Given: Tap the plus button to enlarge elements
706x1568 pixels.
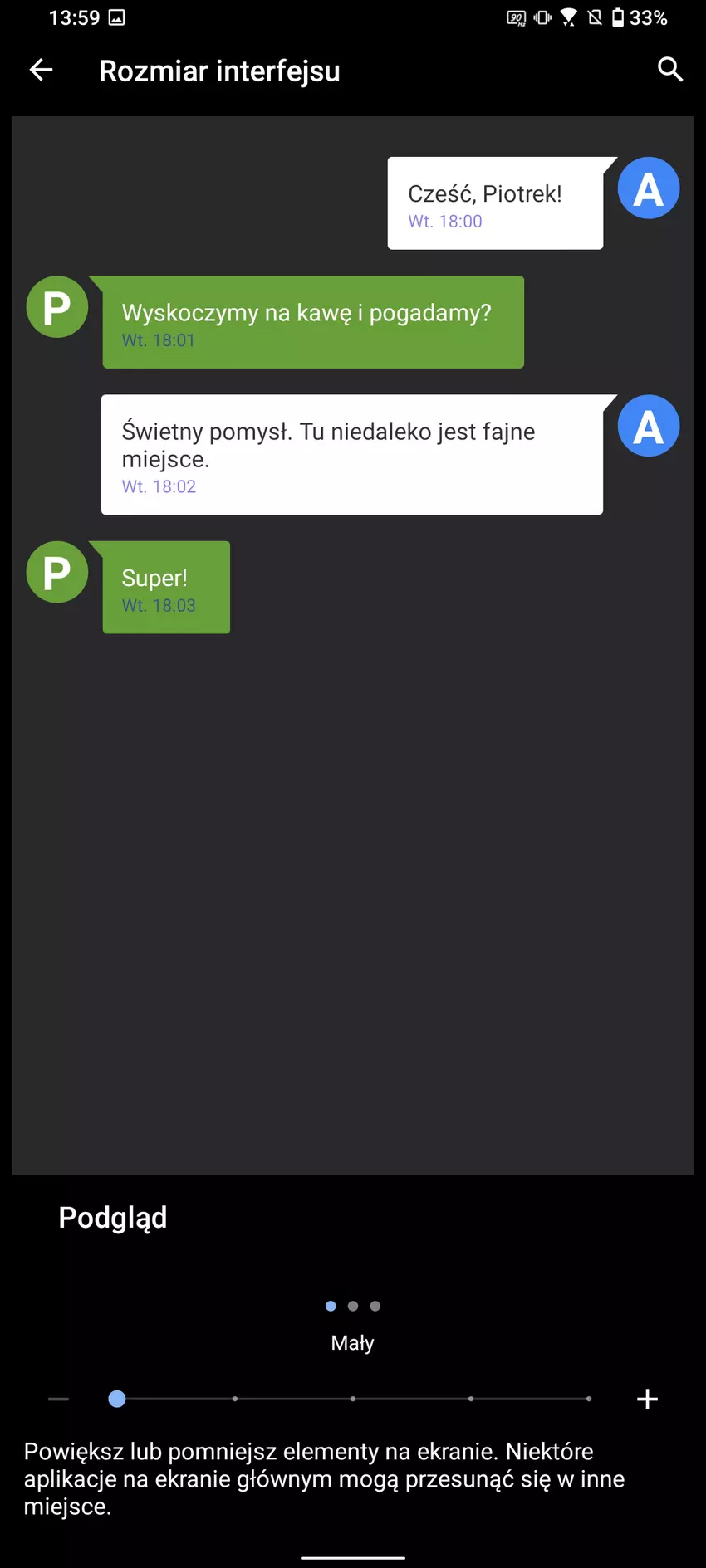Looking at the screenshot, I should [x=647, y=1399].
